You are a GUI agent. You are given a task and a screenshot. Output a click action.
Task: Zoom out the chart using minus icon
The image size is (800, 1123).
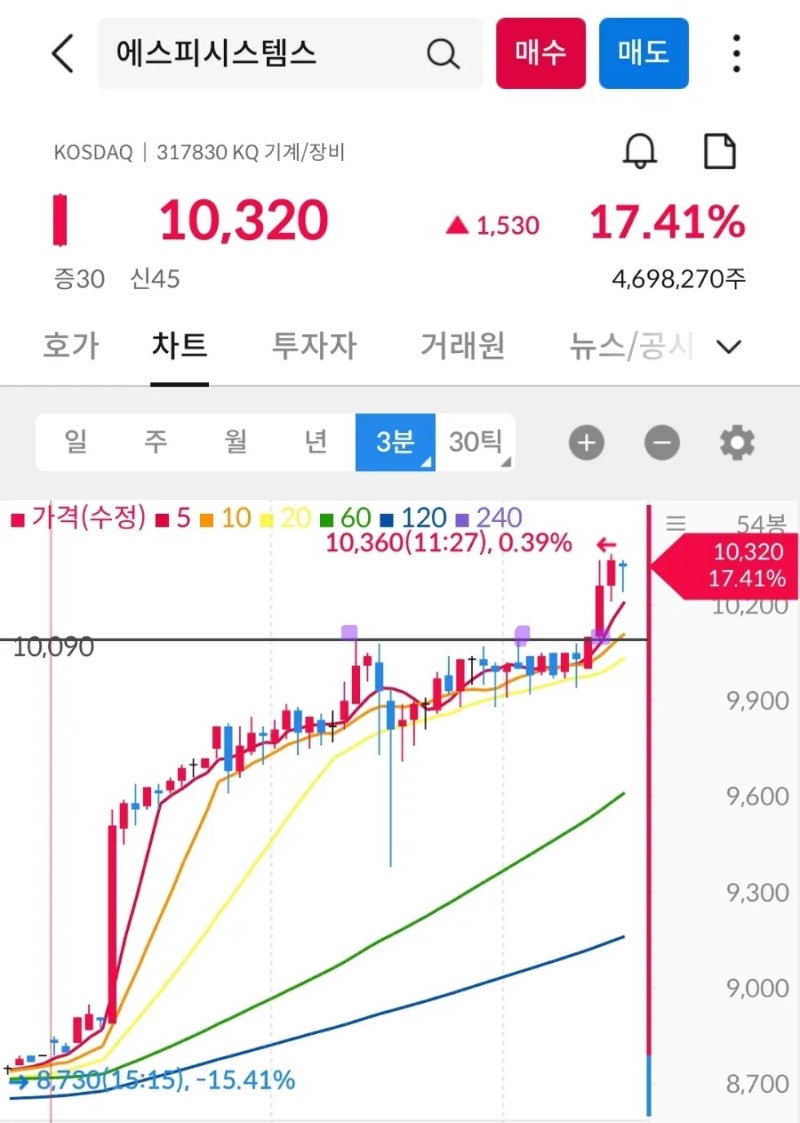click(662, 441)
